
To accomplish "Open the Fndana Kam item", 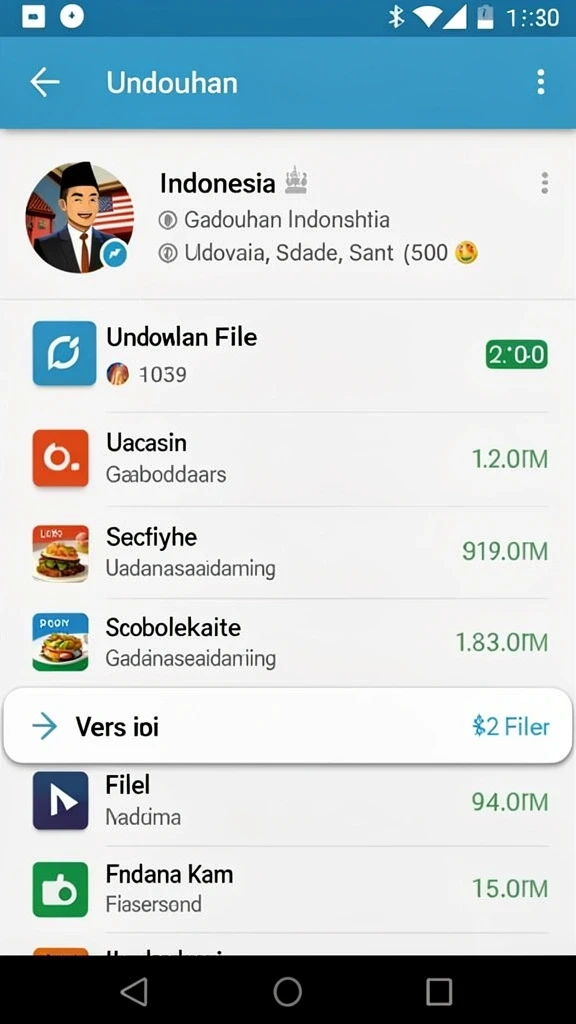I will (288, 889).
